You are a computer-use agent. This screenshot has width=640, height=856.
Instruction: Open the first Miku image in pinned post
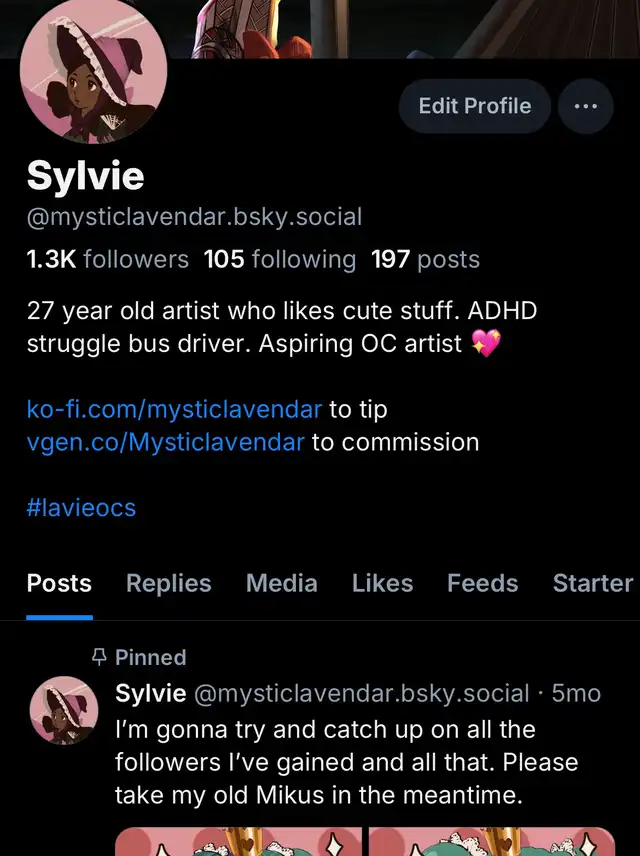pyautogui.click(x=238, y=841)
